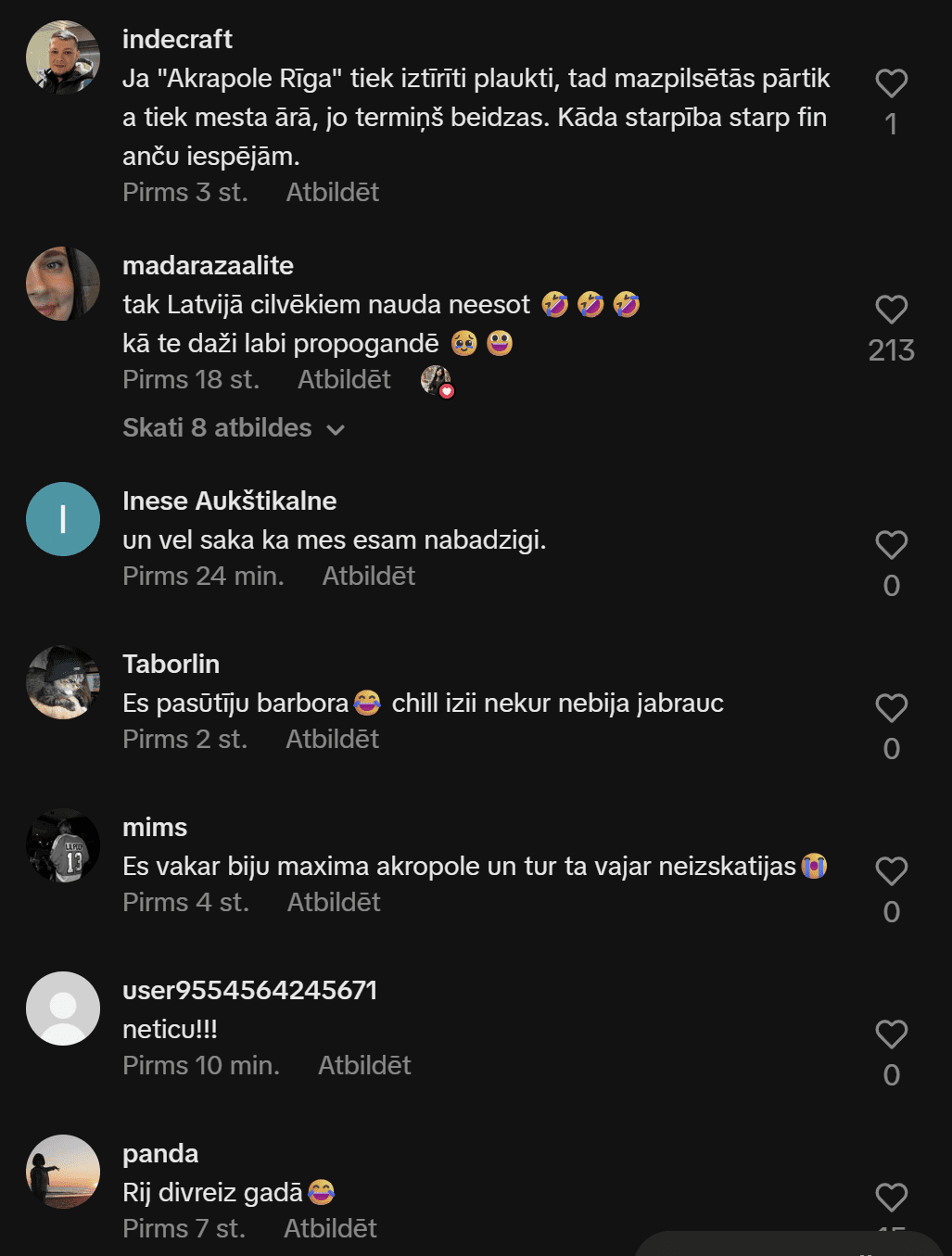Like Taborlin's comment
Screen dimensions: 952x1256
[x=891, y=708]
